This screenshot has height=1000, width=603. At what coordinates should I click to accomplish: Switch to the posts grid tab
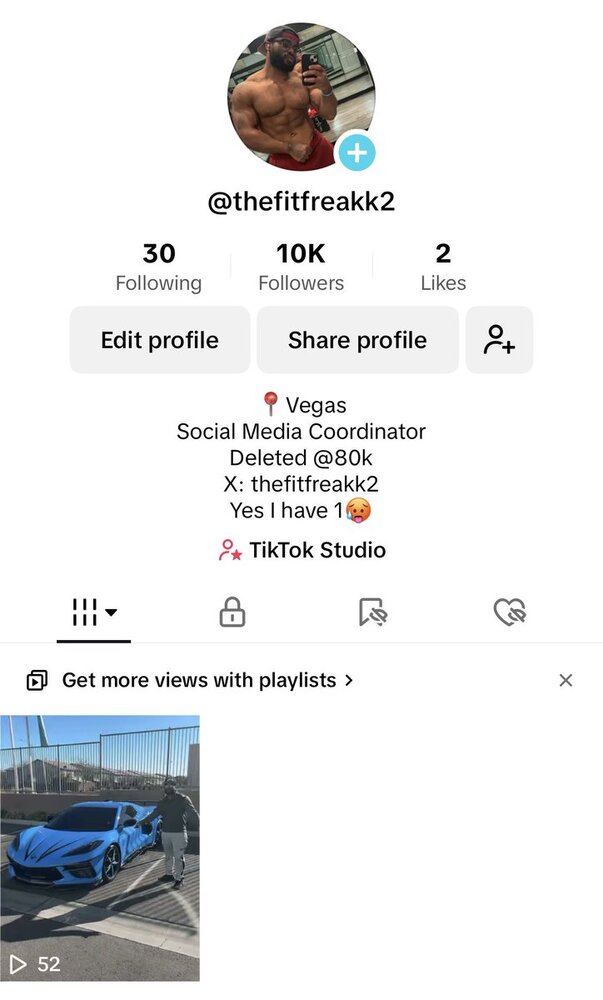click(x=94, y=612)
